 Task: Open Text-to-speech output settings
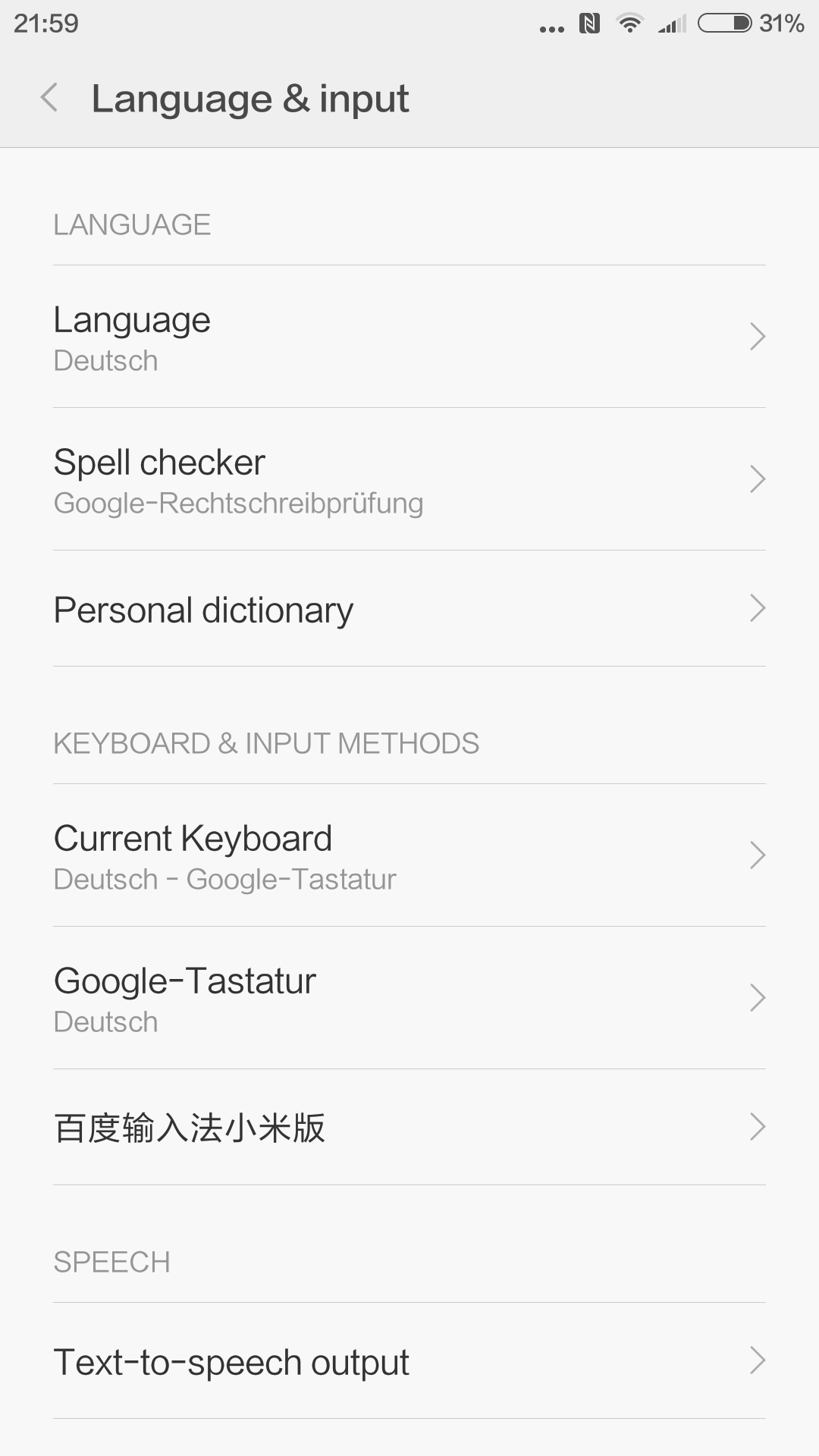pos(409,1361)
